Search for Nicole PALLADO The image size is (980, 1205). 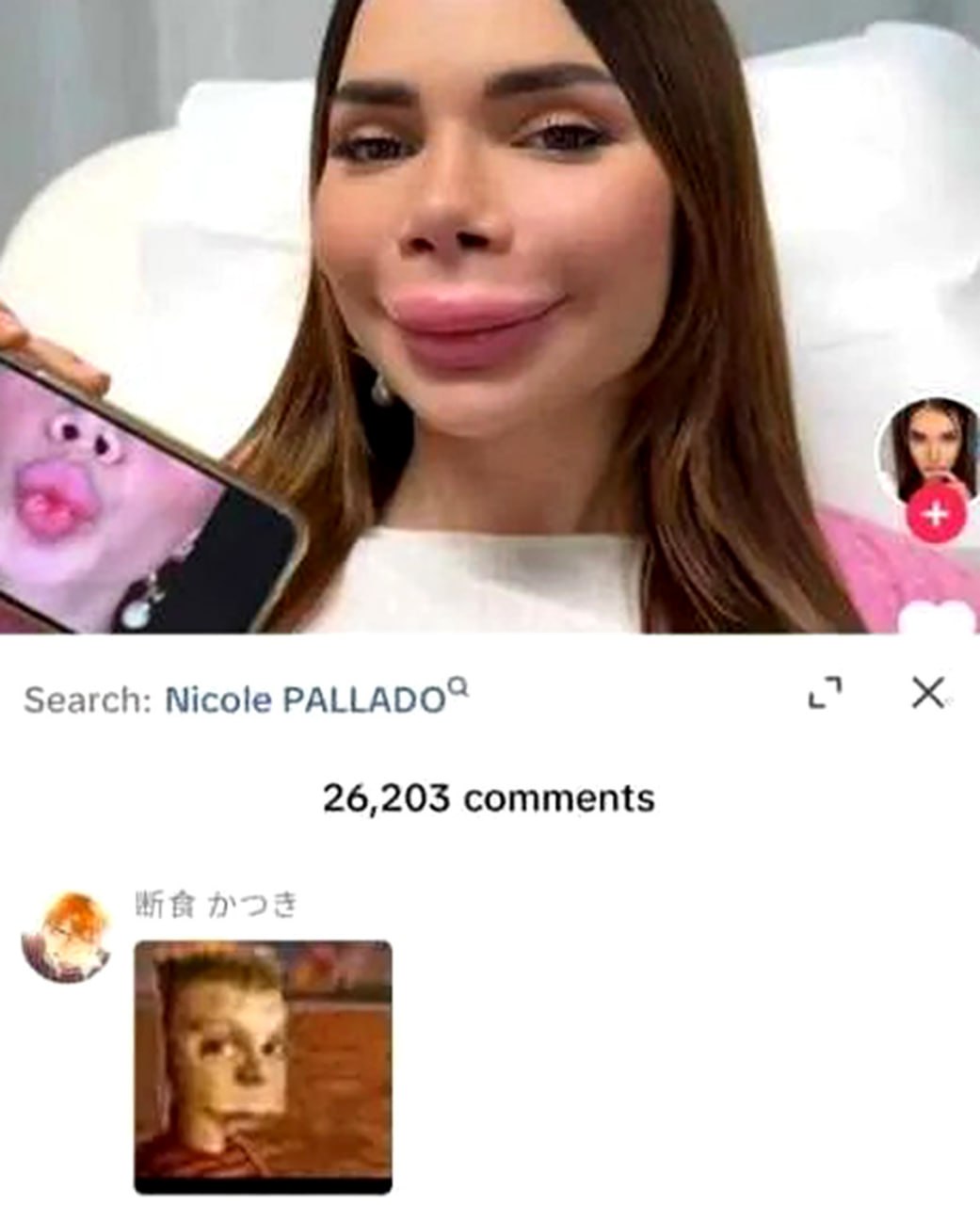pos(304,699)
